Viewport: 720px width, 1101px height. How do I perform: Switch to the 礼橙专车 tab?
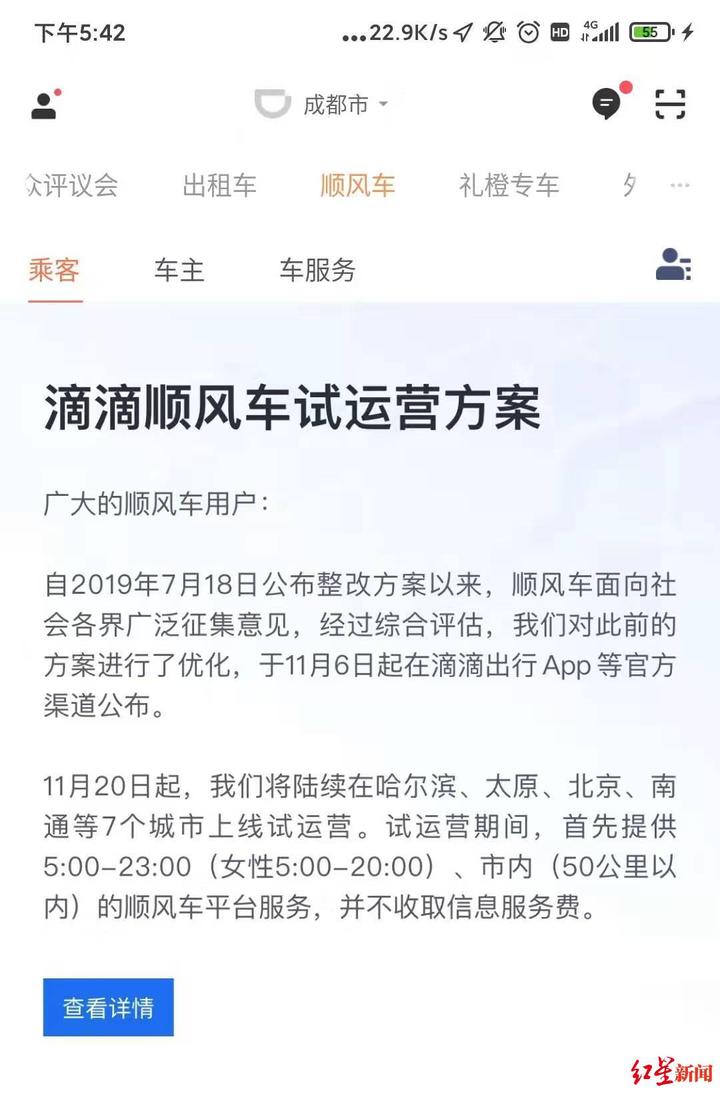[x=509, y=185]
